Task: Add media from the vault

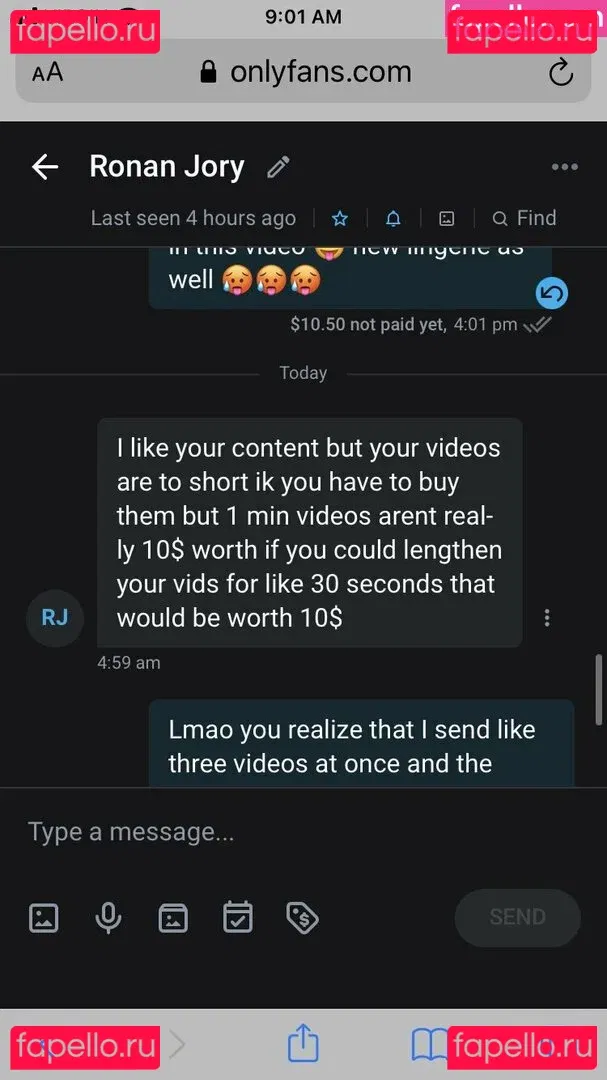Action: [x=173, y=917]
